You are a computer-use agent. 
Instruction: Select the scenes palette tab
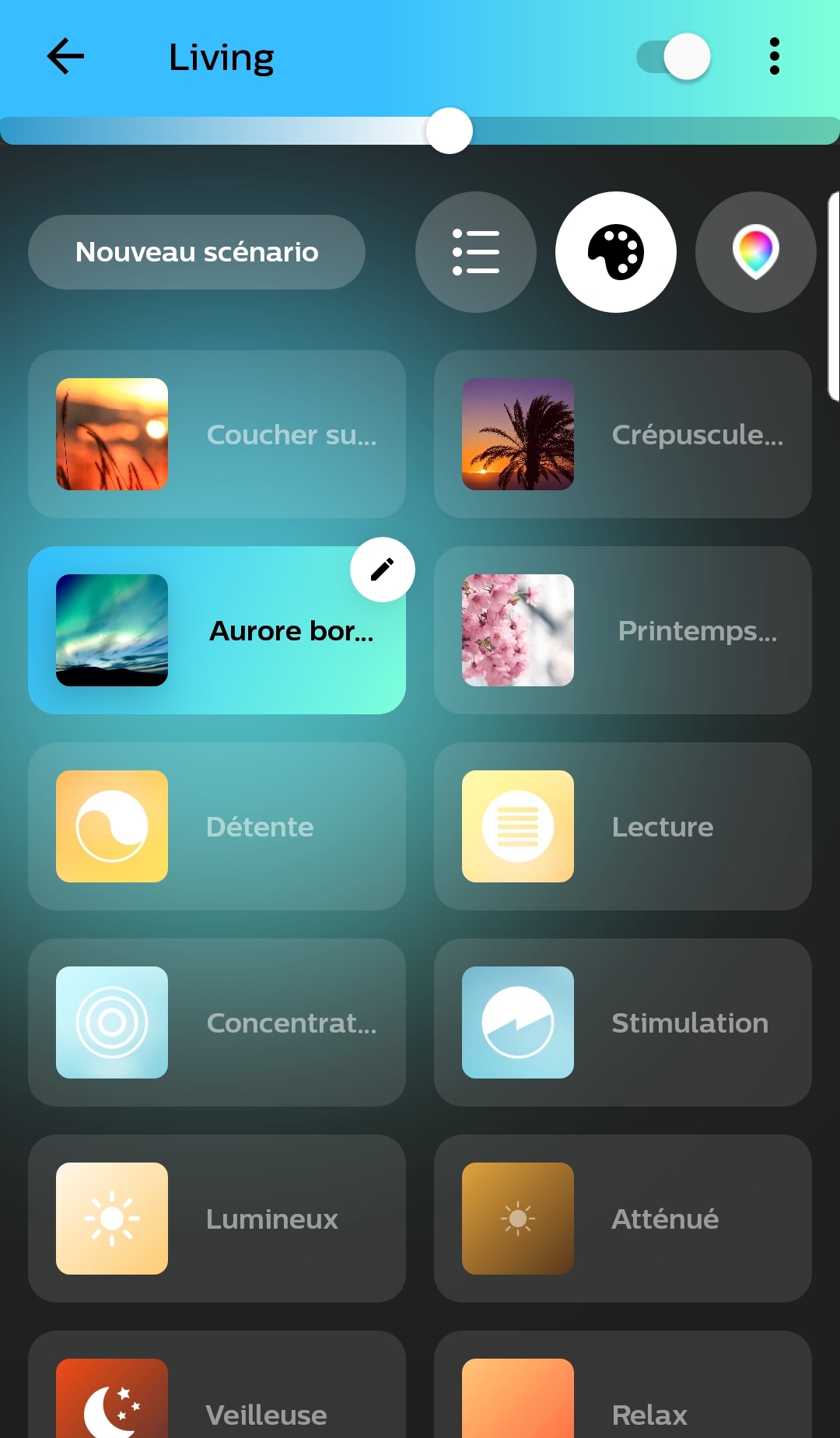(x=616, y=252)
